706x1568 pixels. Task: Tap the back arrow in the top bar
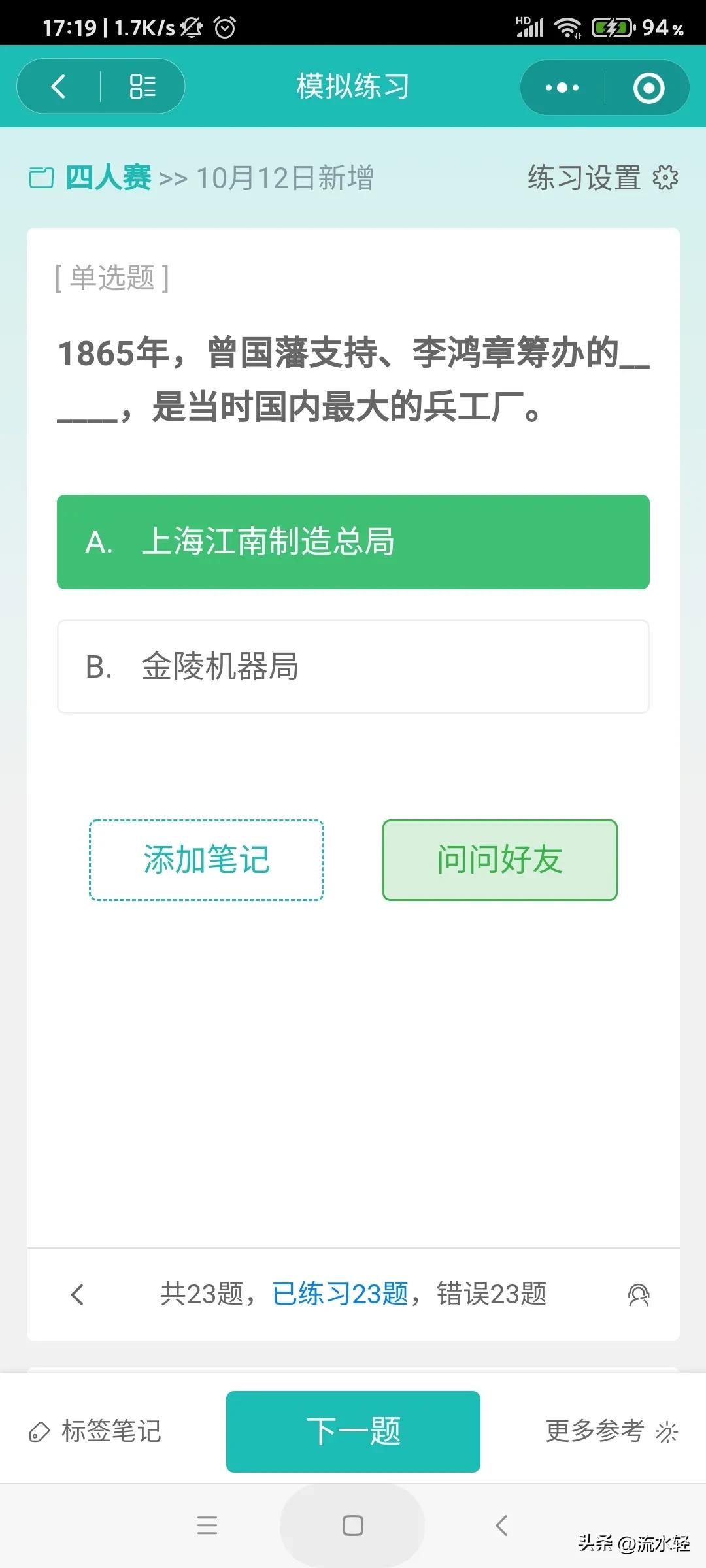60,86
